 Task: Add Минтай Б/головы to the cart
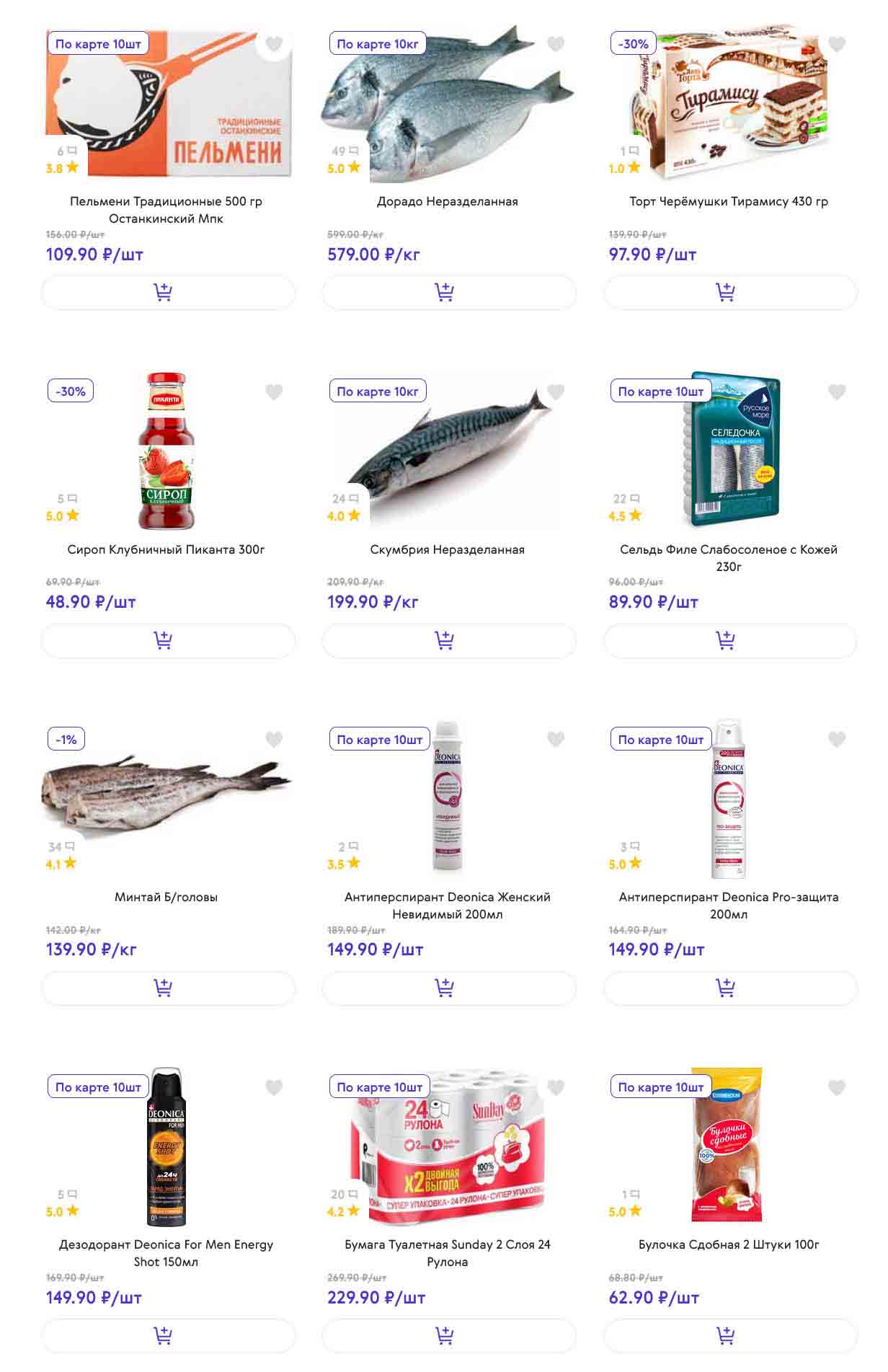coord(167,988)
